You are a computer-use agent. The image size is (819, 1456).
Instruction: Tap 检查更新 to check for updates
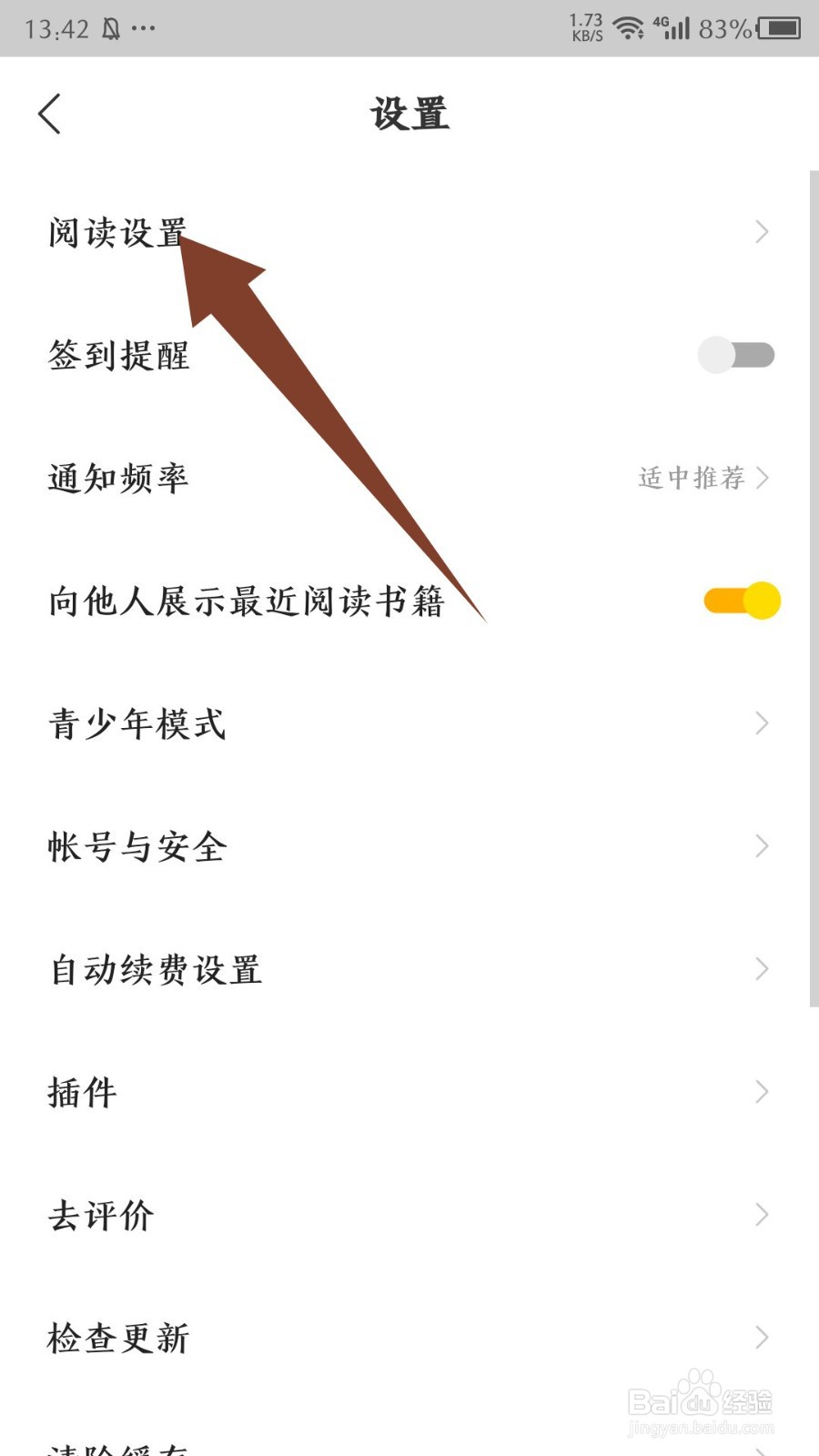coord(409,1338)
